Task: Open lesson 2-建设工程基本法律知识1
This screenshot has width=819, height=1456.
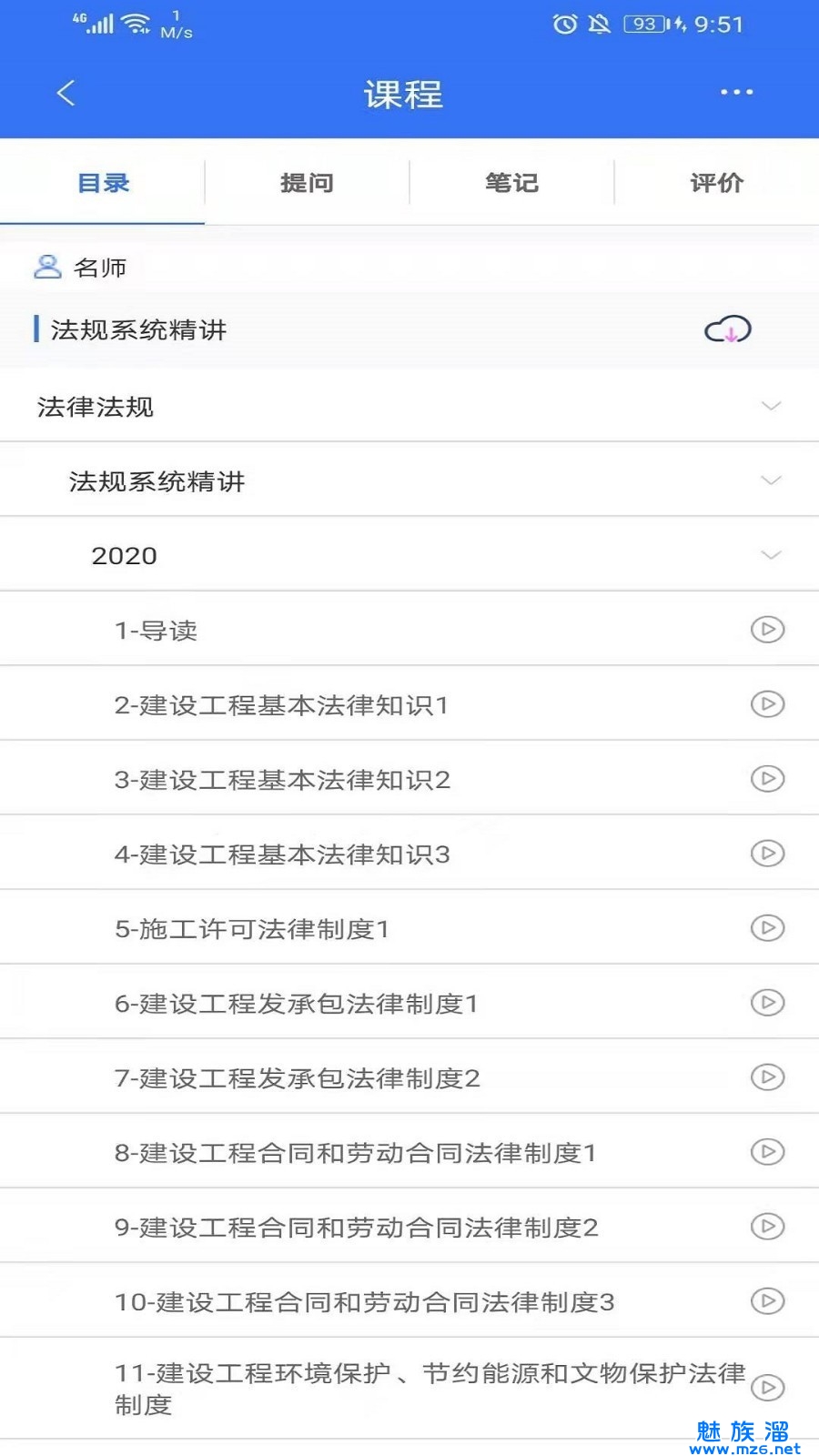Action: 281,705
